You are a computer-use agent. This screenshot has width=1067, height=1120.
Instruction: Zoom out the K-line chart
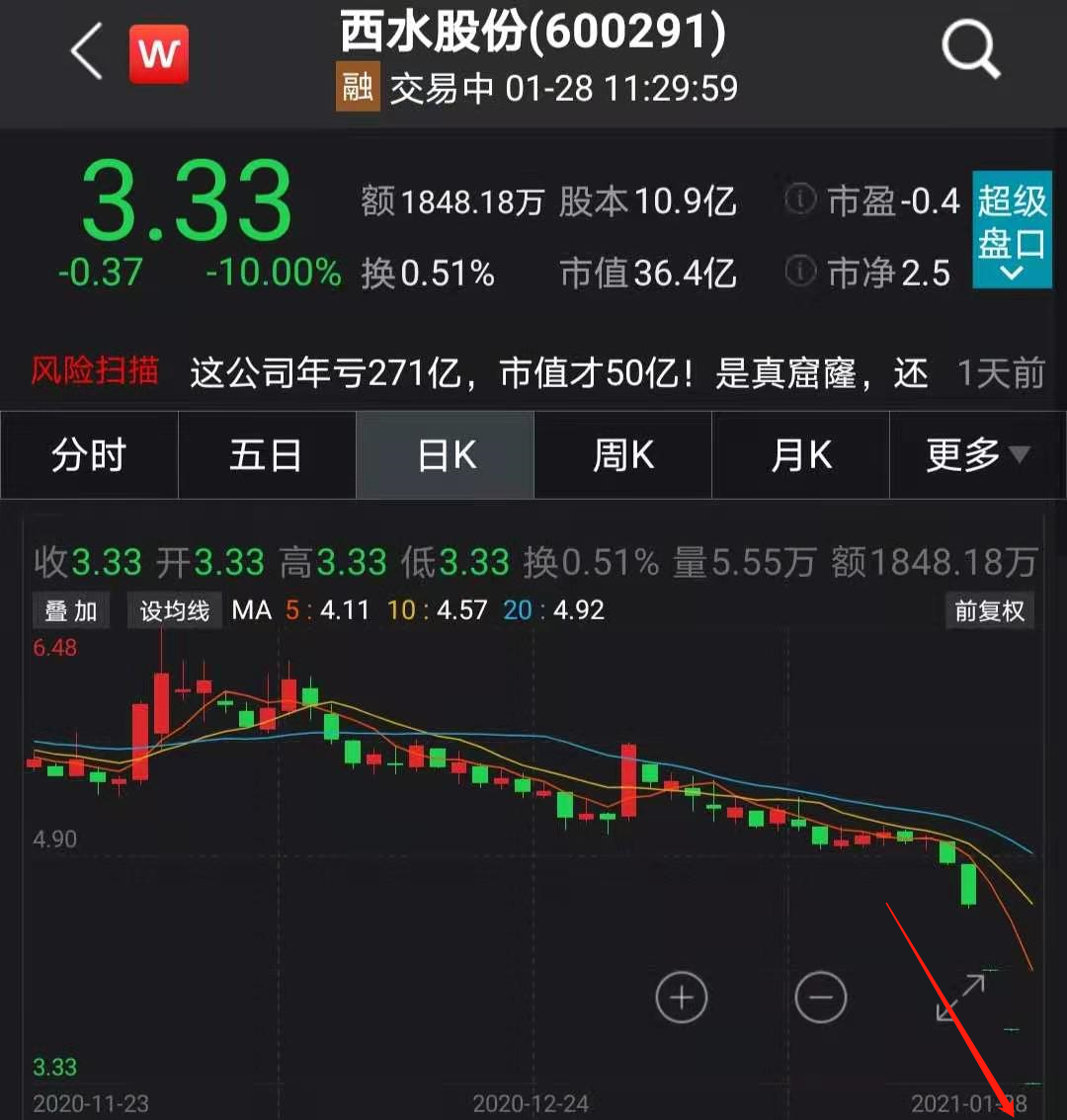click(821, 998)
